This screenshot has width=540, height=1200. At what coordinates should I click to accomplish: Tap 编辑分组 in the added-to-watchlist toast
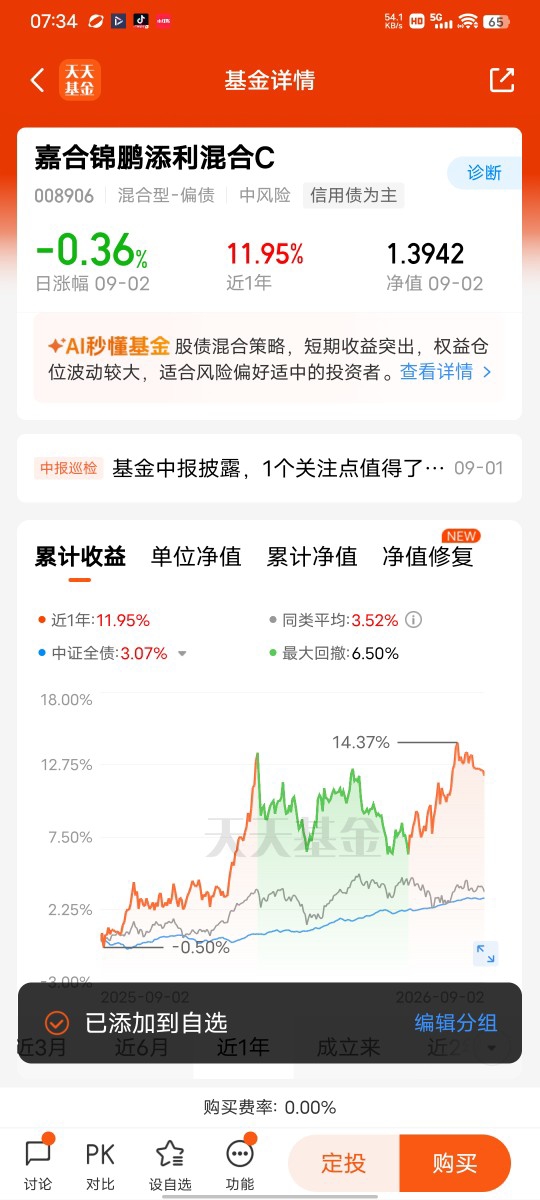pyautogui.click(x=456, y=1023)
